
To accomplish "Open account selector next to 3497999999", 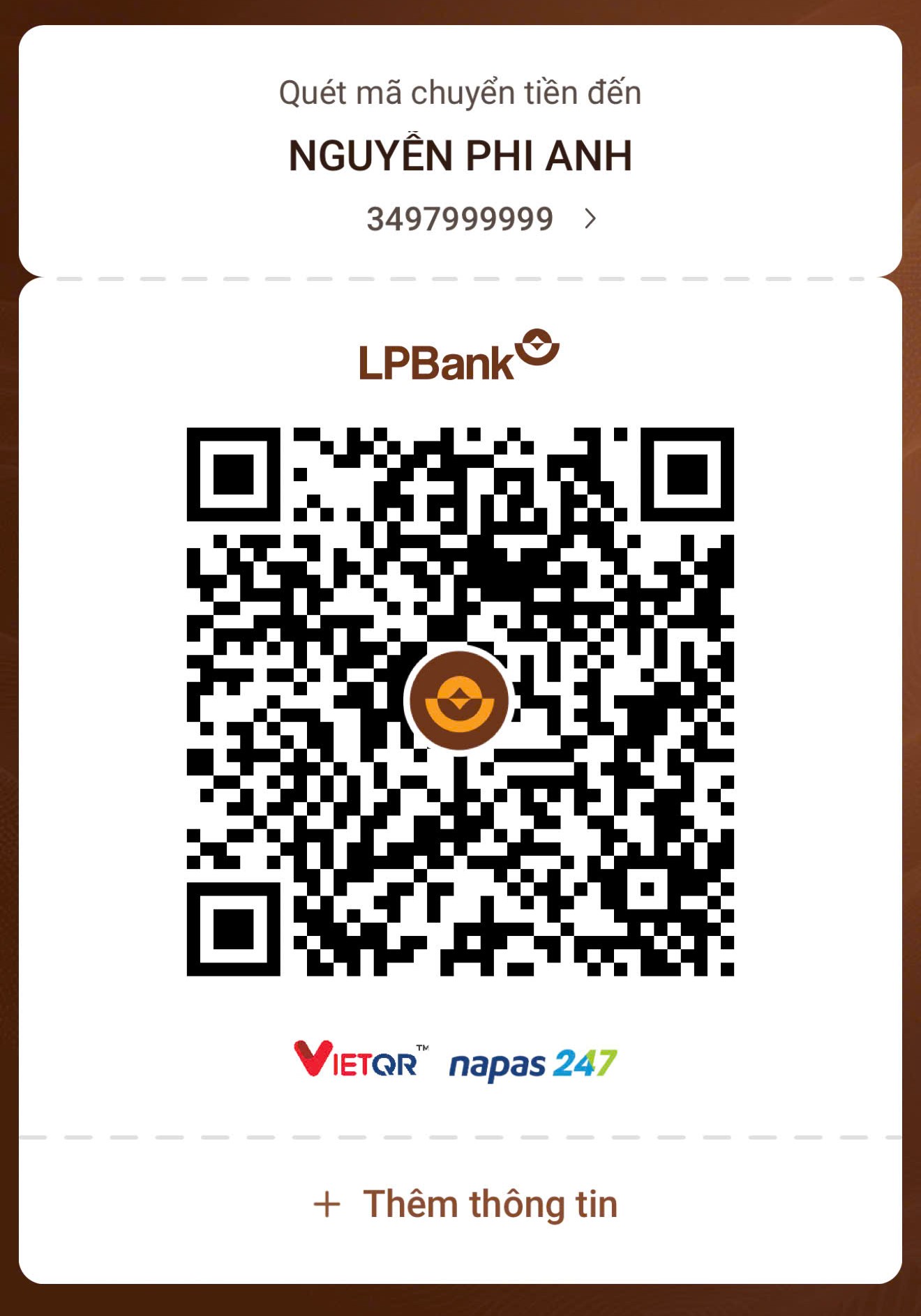I will tap(590, 219).
